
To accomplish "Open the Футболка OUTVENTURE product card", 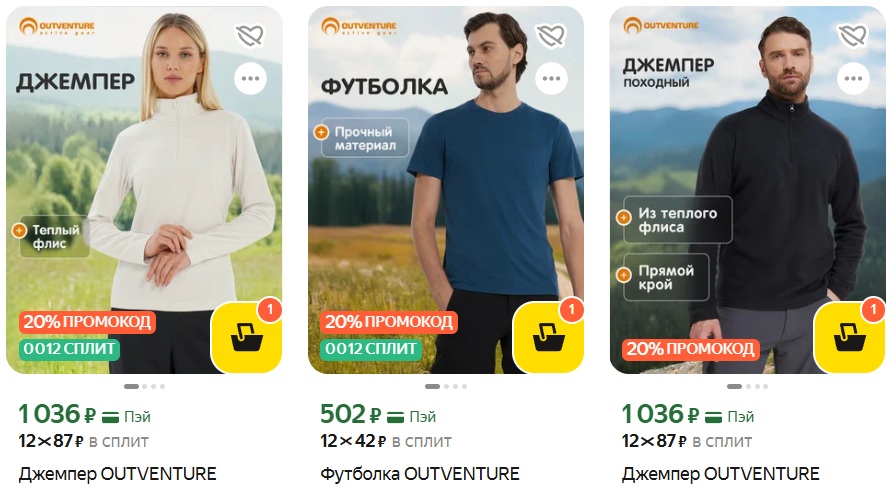I will click(420, 474).
